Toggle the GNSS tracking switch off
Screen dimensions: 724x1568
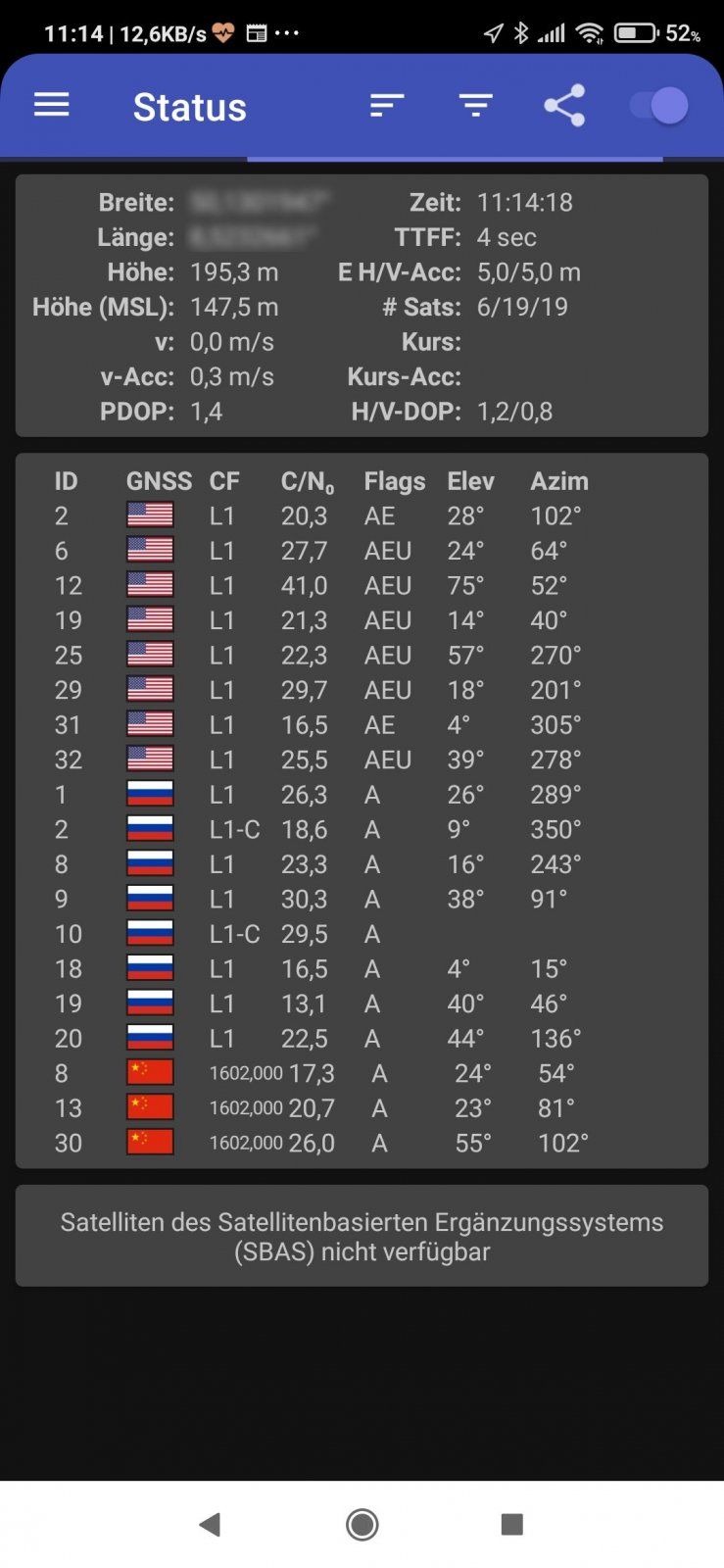pos(659,105)
